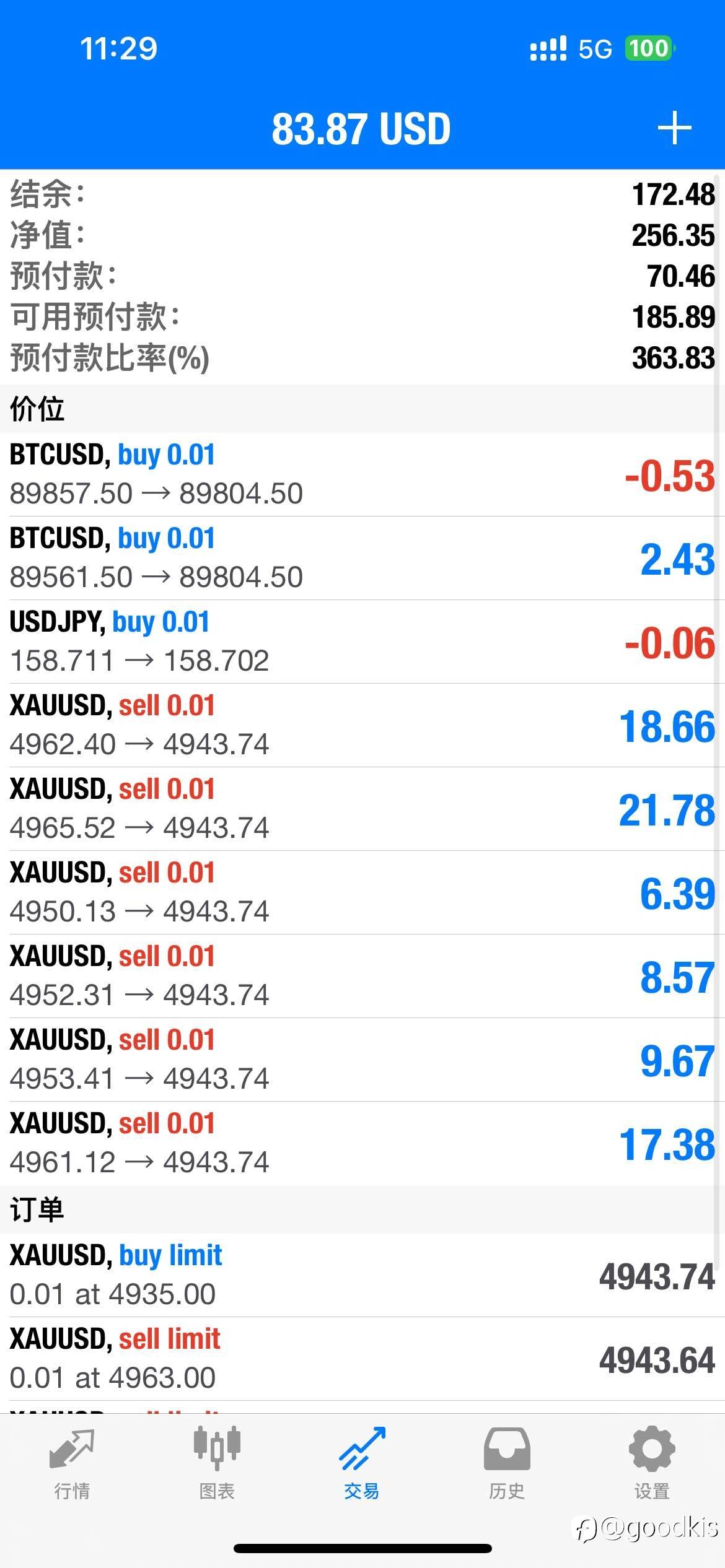Select the XAUUSD sell limit order at 4963.00
725x1568 pixels.
click(362, 1359)
